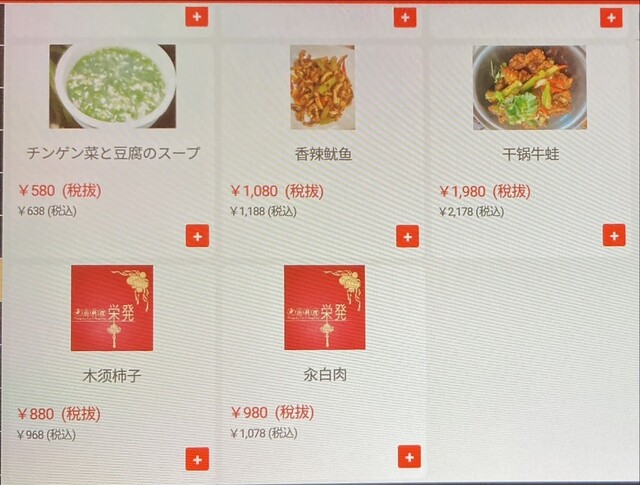Select the 木须柿子 menu item
Screen dimensions: 640x485
(112, 308)
